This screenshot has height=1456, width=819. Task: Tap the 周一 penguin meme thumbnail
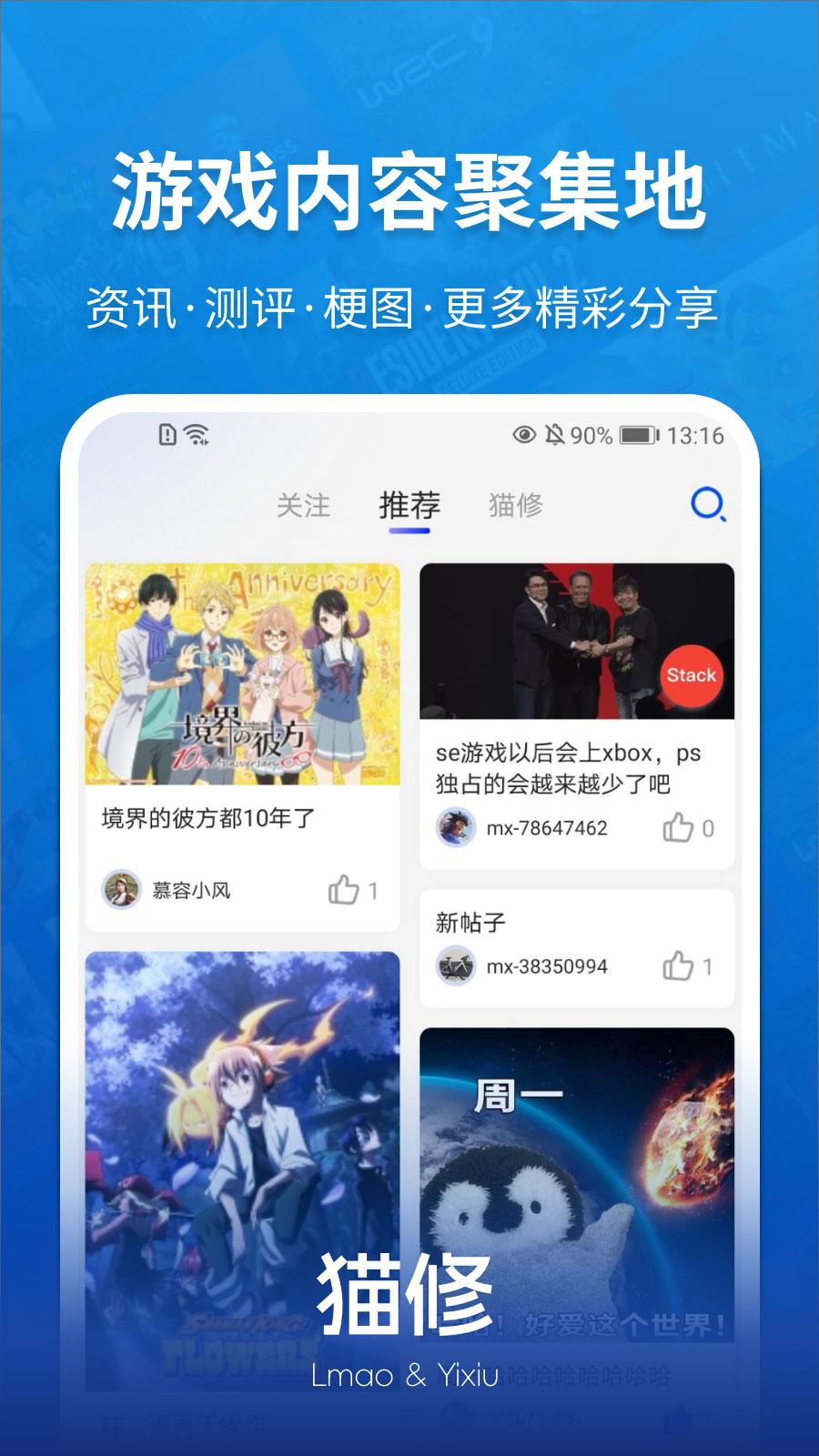pos(577,1165)
